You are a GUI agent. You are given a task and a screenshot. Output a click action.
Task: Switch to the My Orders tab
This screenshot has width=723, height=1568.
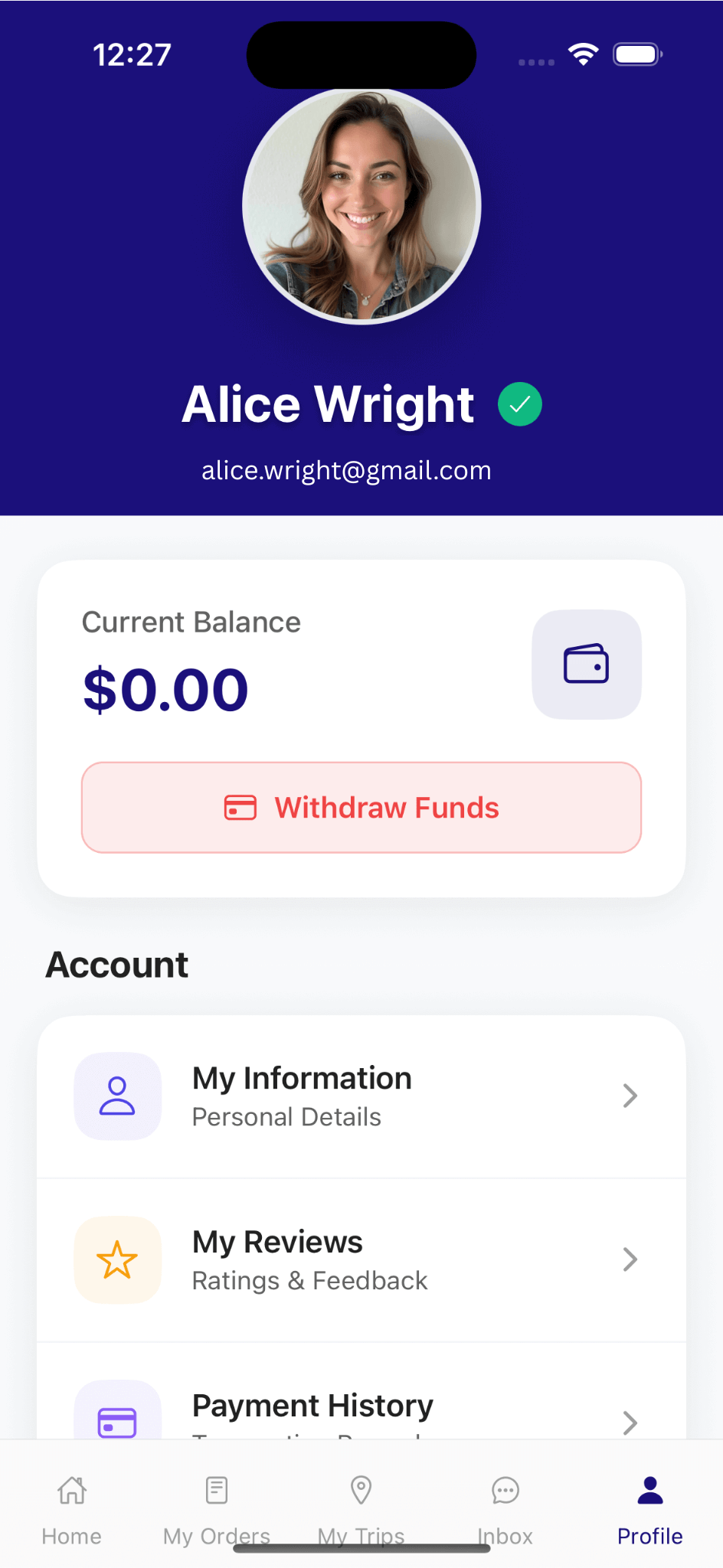[x=217, y=1505]
